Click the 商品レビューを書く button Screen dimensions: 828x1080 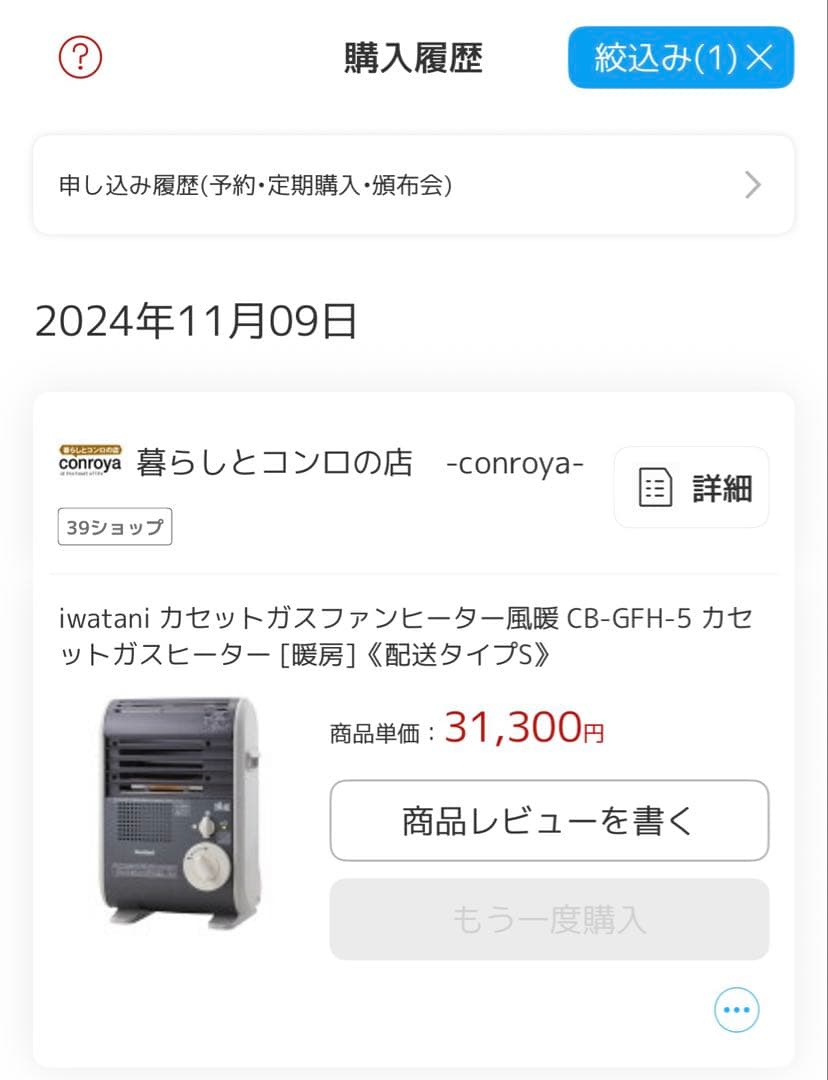pyautogui.click(x=550, y=820)
